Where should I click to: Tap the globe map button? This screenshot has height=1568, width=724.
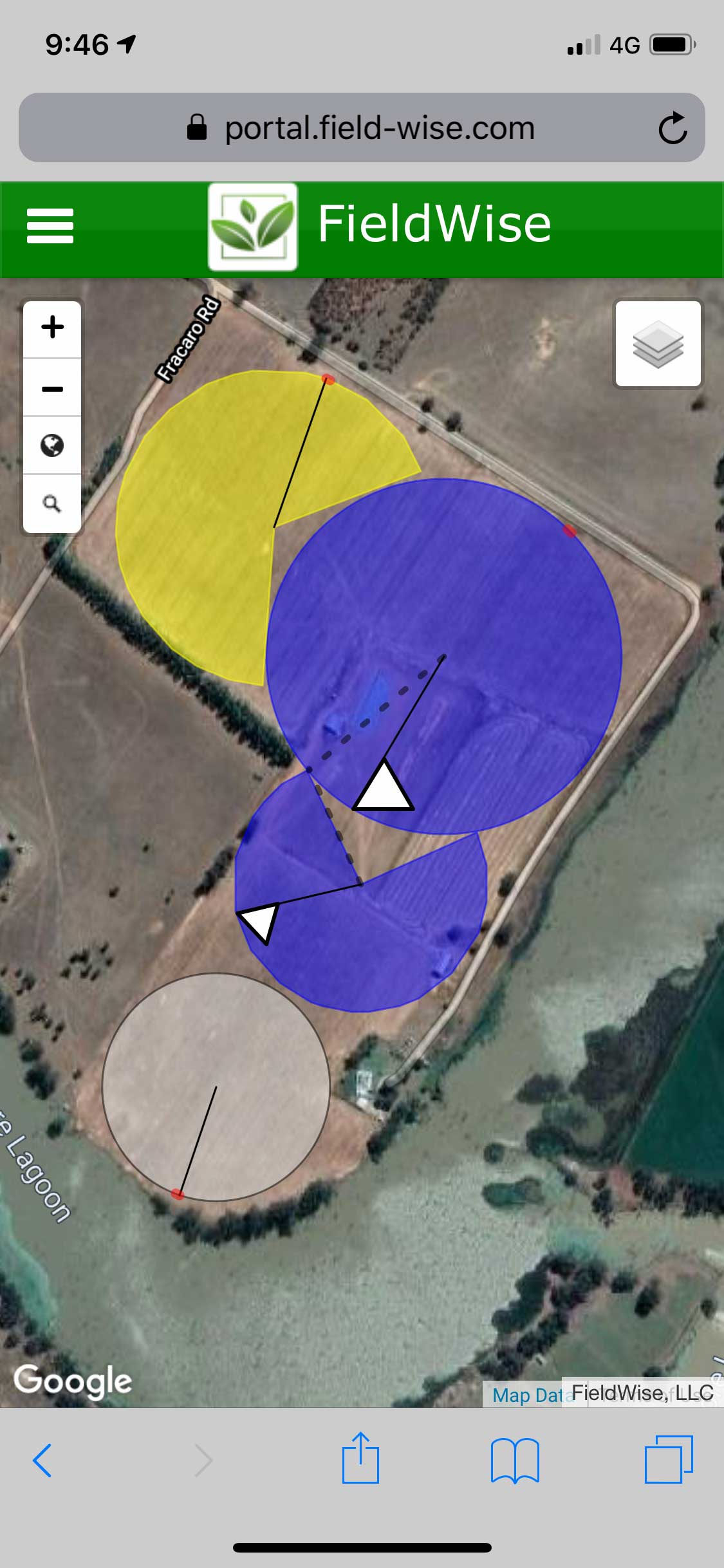tap(52, 445)
